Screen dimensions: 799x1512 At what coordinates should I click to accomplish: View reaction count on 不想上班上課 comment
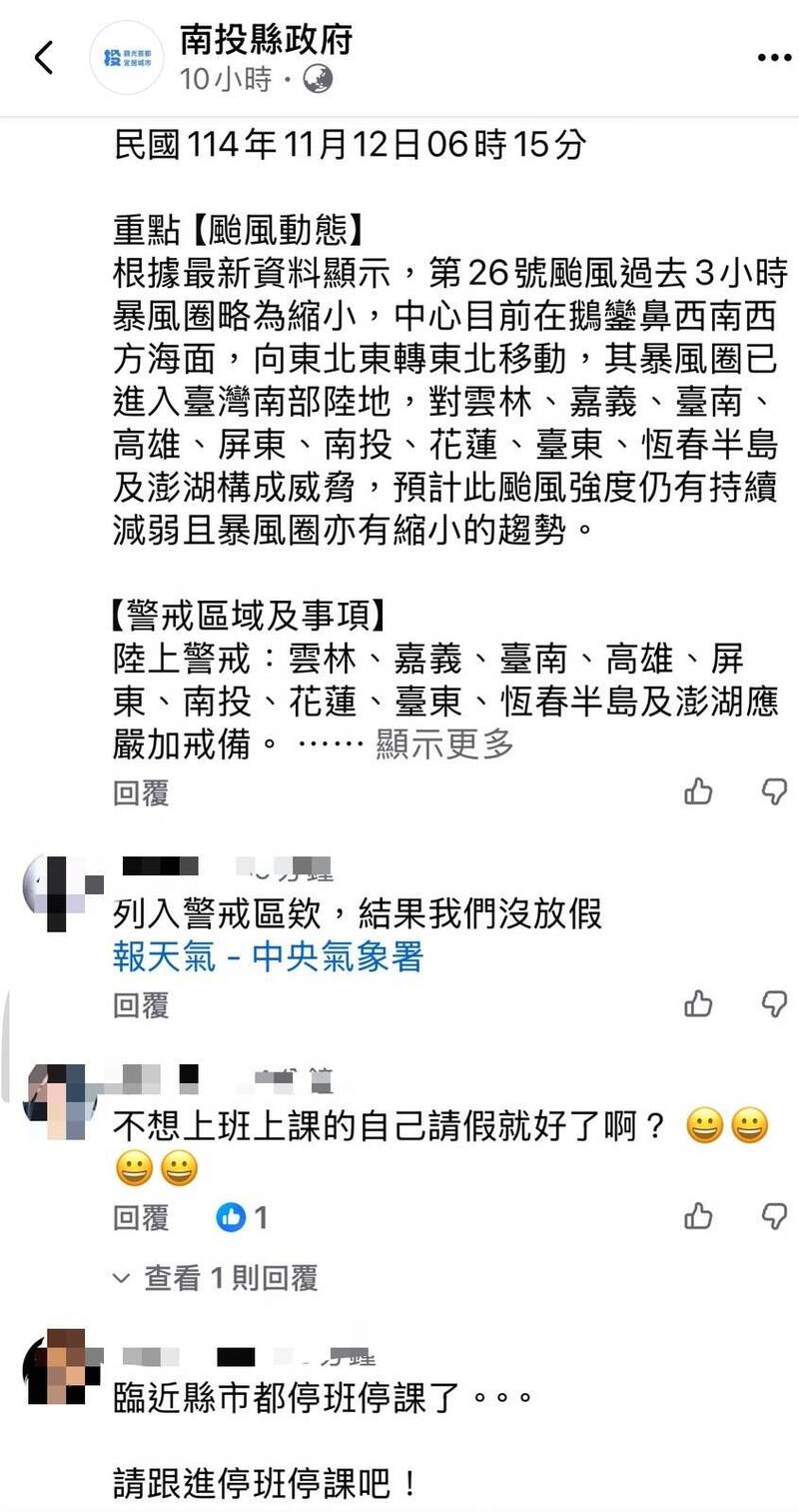coord(243,1217)
